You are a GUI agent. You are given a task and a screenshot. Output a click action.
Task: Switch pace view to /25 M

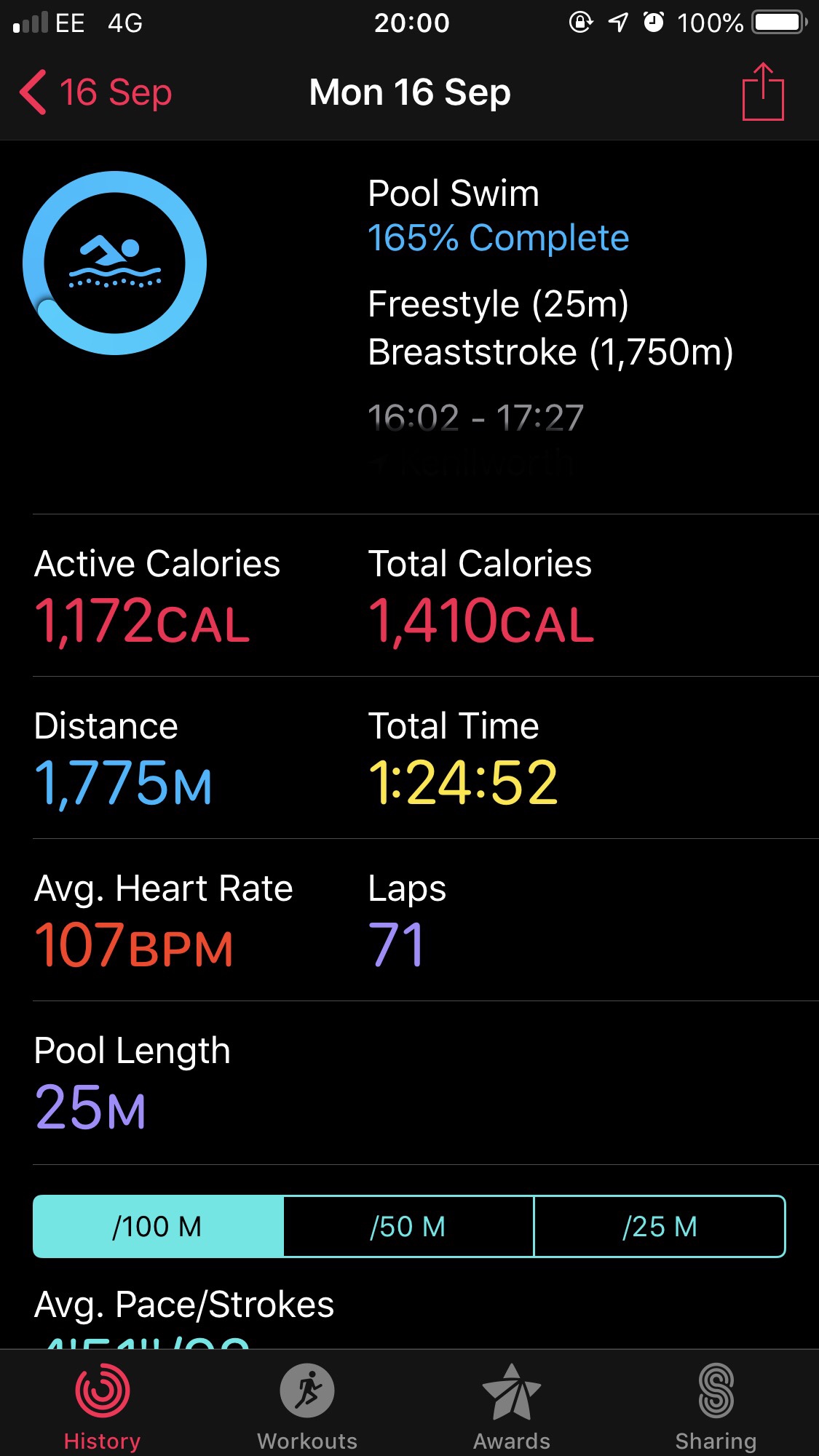pyautogui.click(x=660, y=1227)
